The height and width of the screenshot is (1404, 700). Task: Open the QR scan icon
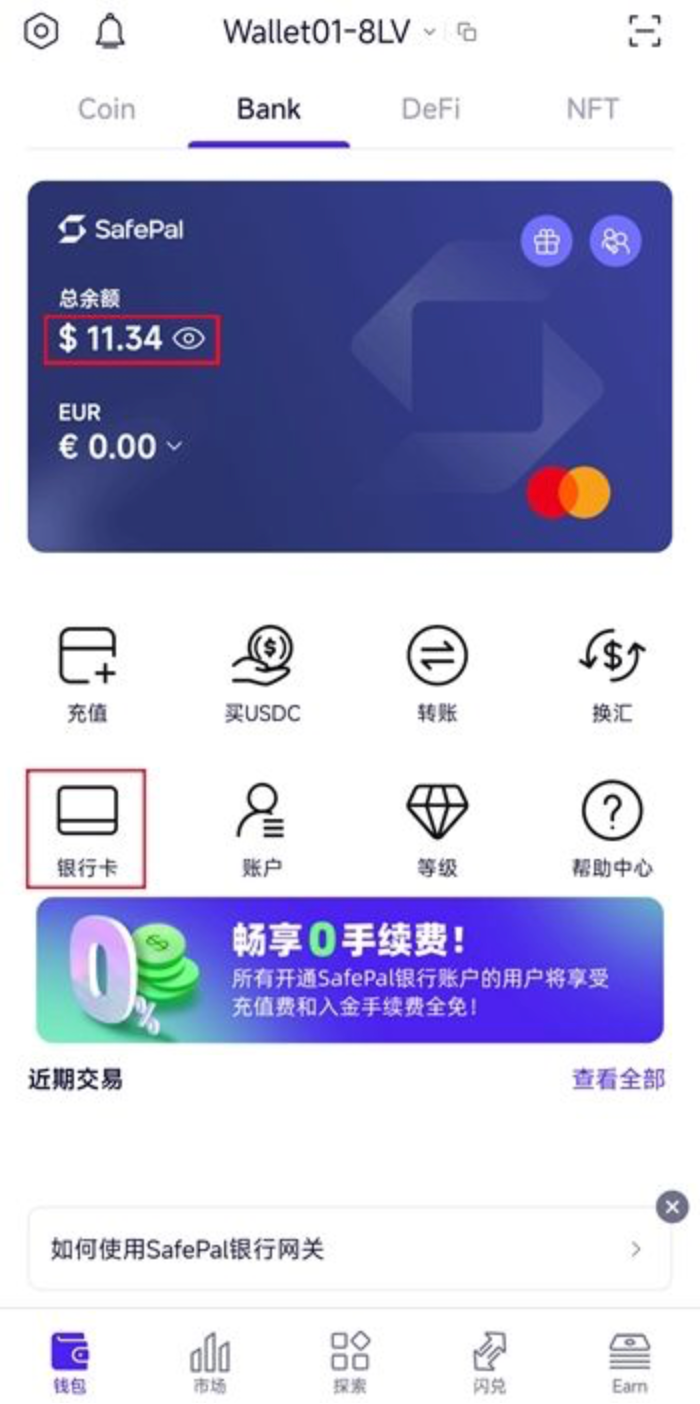pyautogui.click(x=644, y=32)
